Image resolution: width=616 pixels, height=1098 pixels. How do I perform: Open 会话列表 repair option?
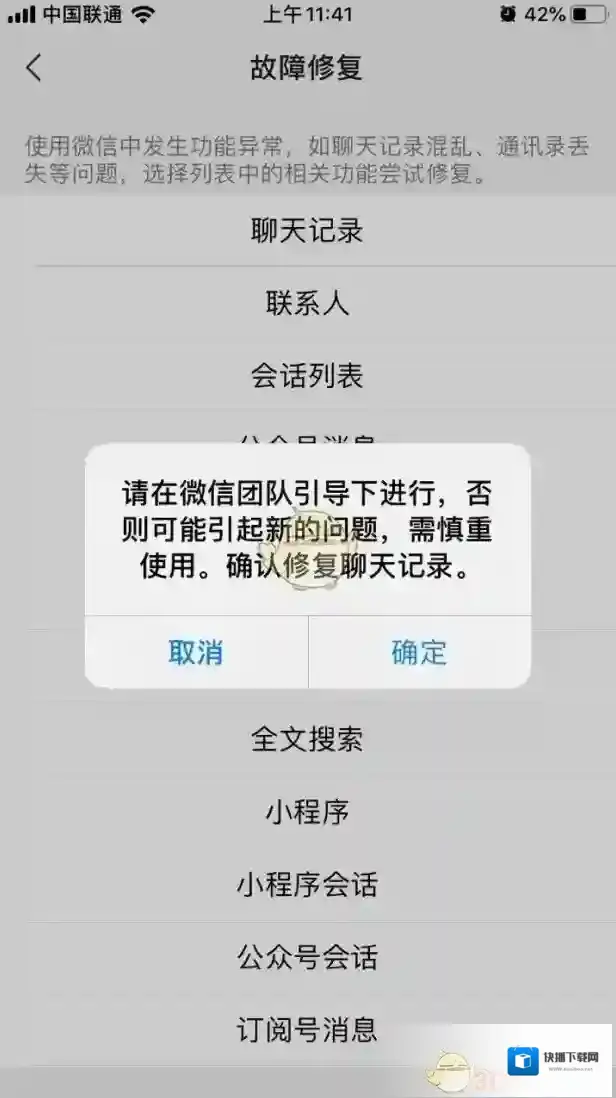tap(307, 376)
